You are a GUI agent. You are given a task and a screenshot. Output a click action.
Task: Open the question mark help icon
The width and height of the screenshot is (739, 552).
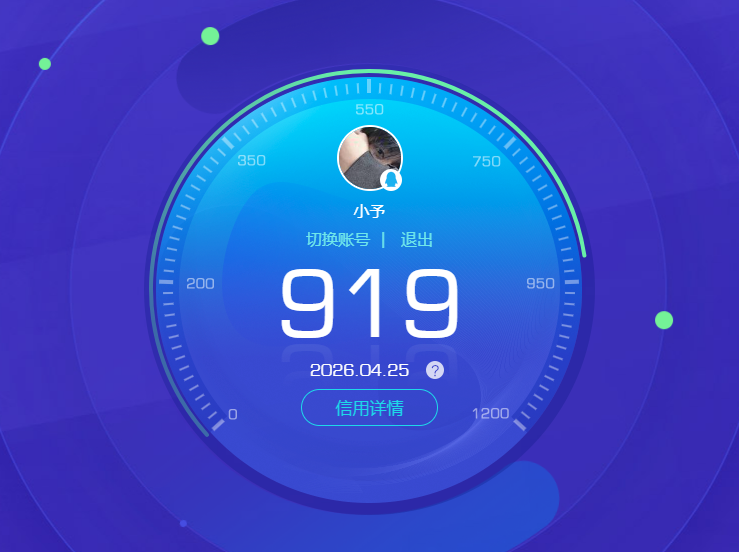click(435, 370)
